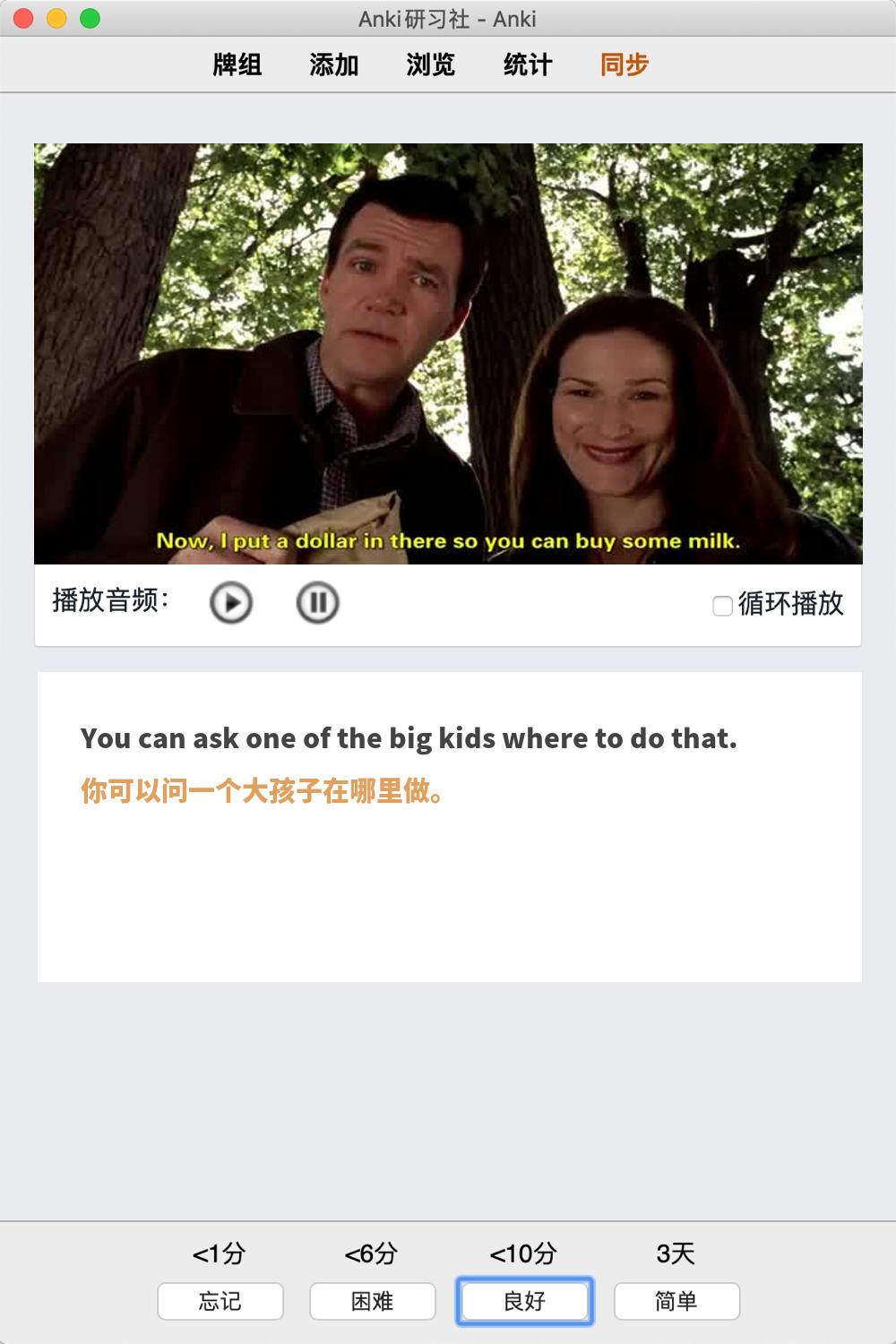Minimize the window with the yellow button
The height and width of the screenshot is (1344, 896).
tap(57, 19)
